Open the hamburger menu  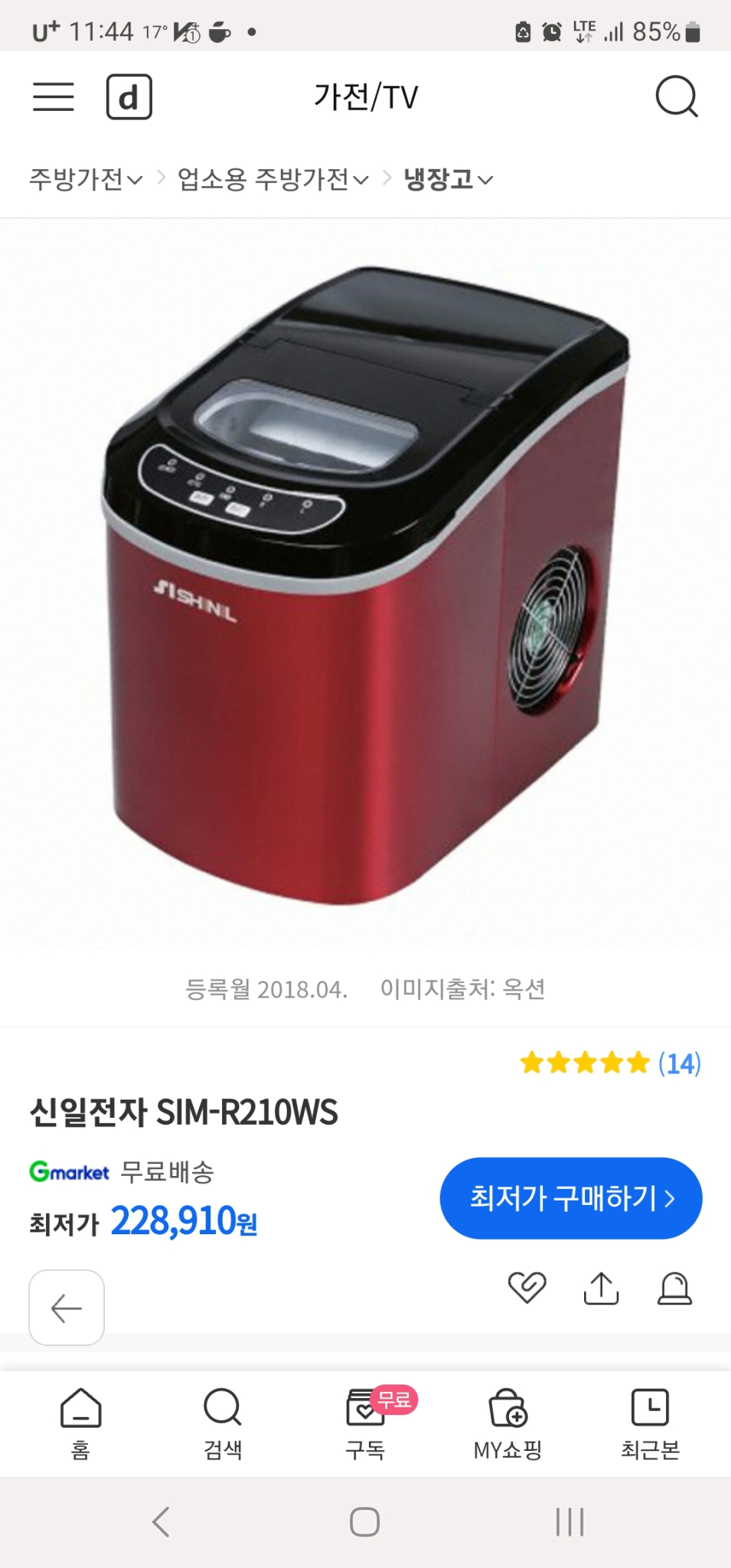pyautogui.click(x=54, y=95)
